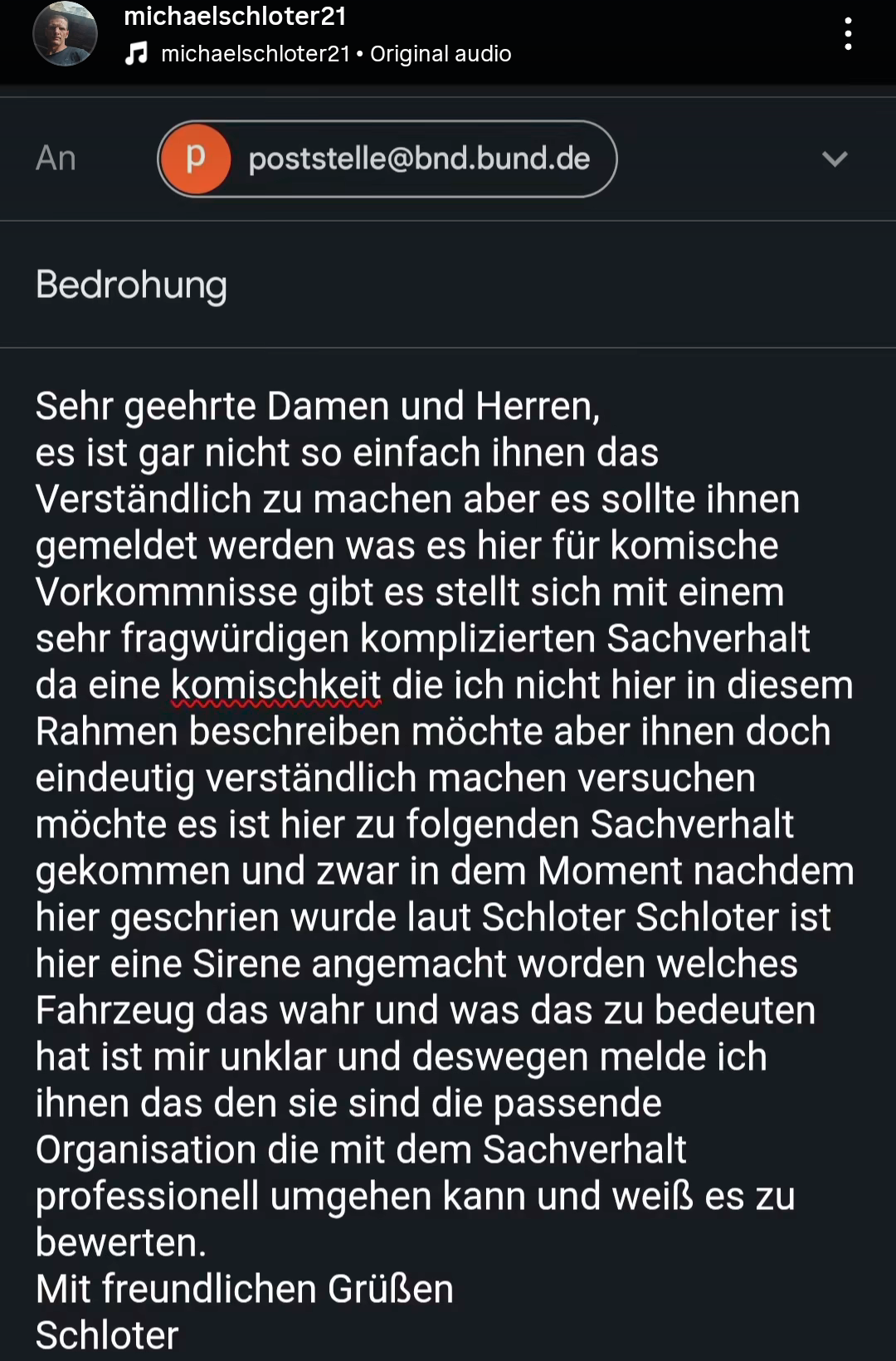View michaelschloter21's profile picture
The width and height of the screenshot is (896, 1361).
click(x=65, y=34)
